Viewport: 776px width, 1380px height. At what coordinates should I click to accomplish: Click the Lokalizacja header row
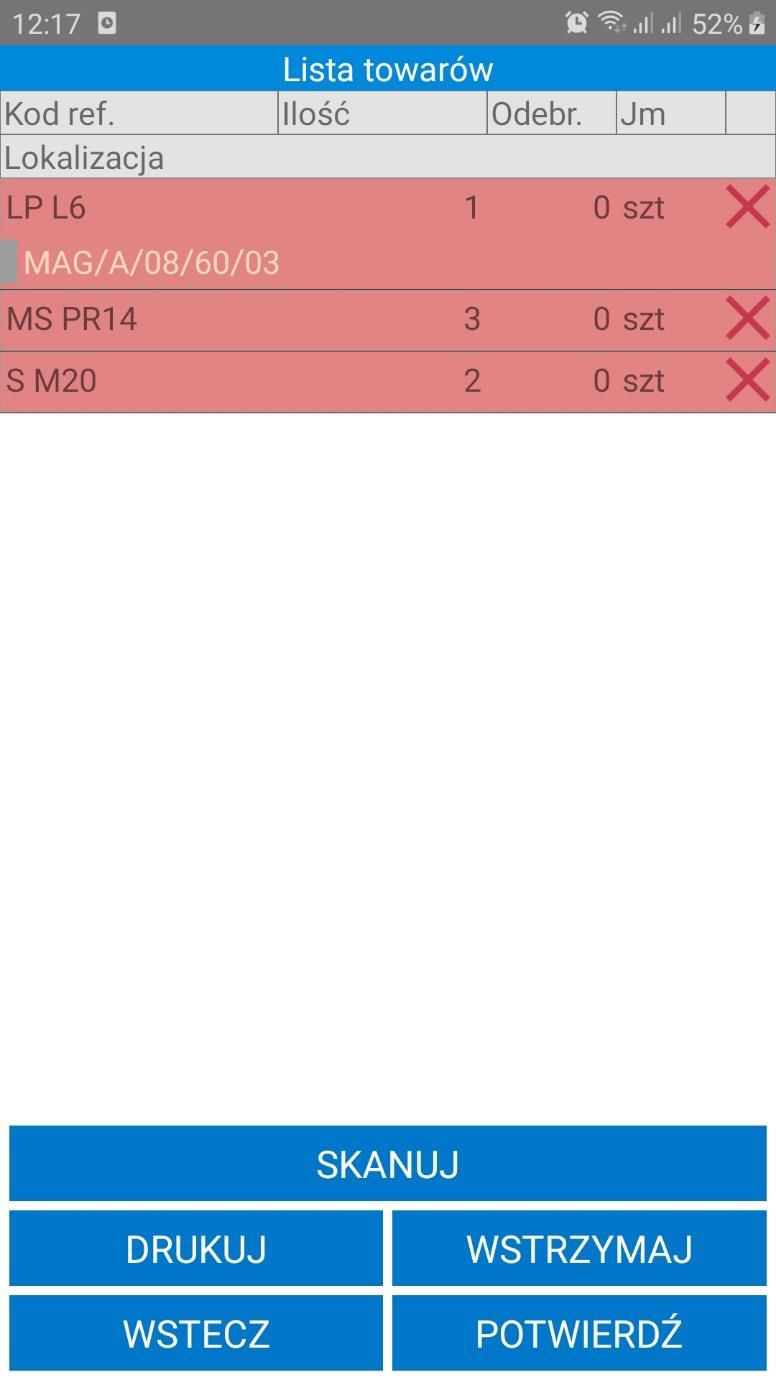[x=84, y=157]
